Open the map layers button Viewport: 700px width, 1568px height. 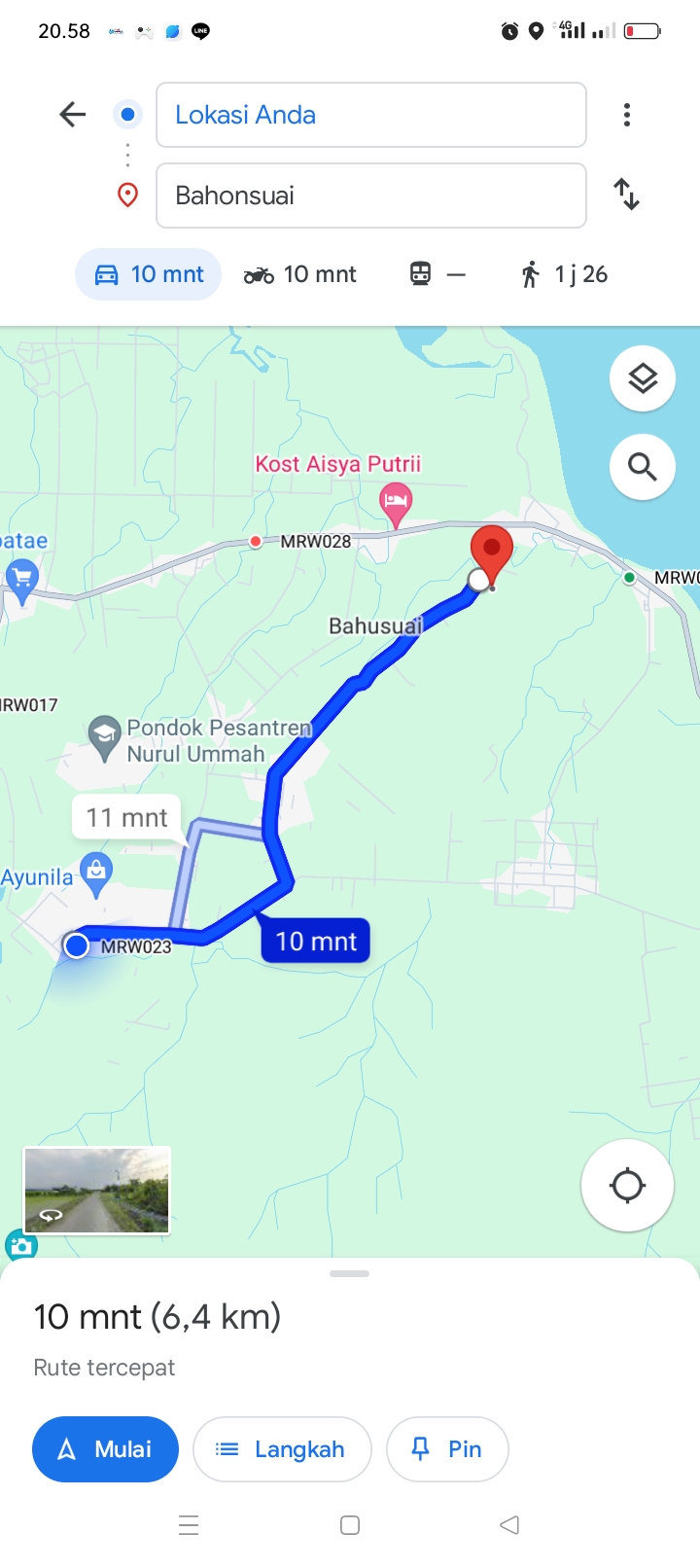point(643,378)
